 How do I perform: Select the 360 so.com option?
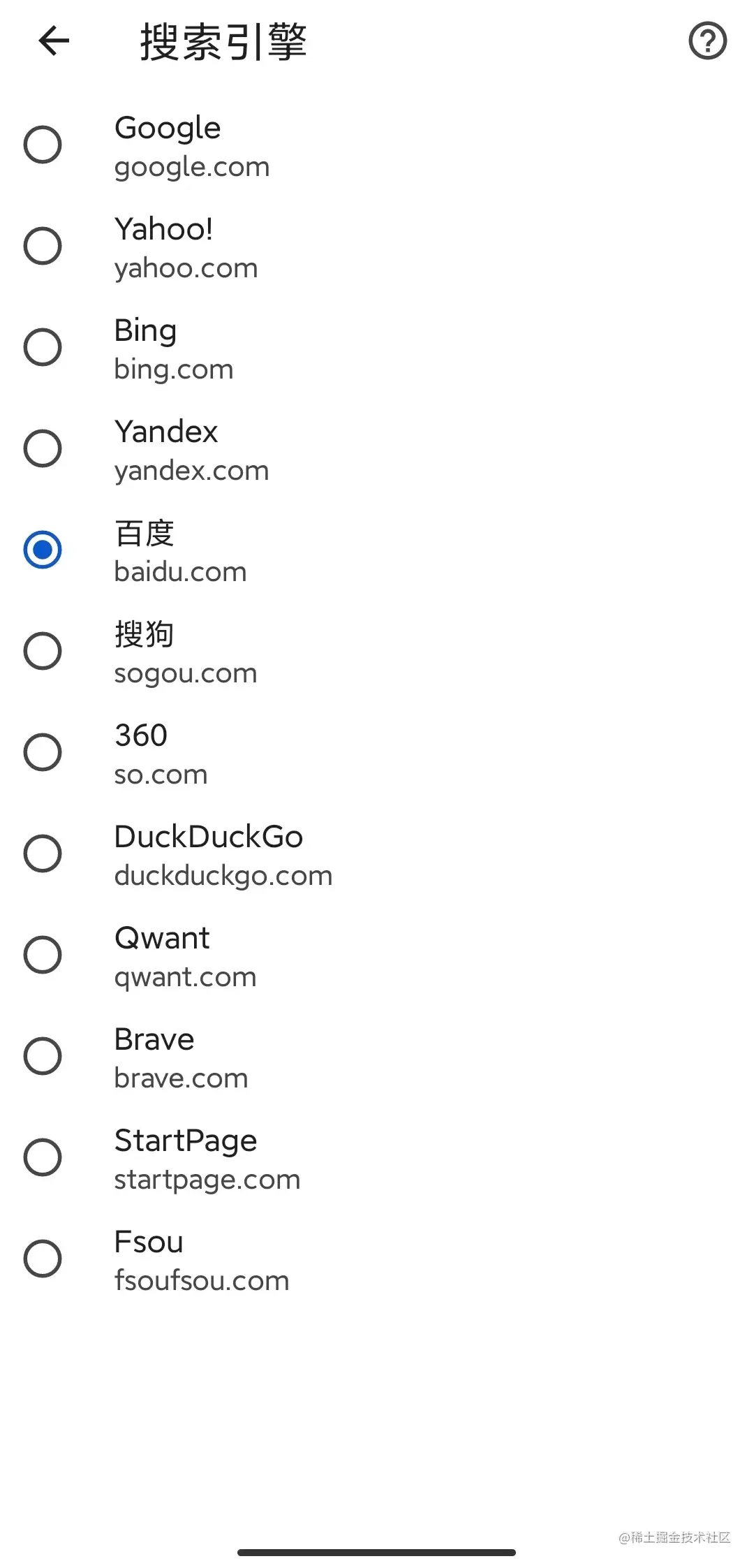coord(43,752)
